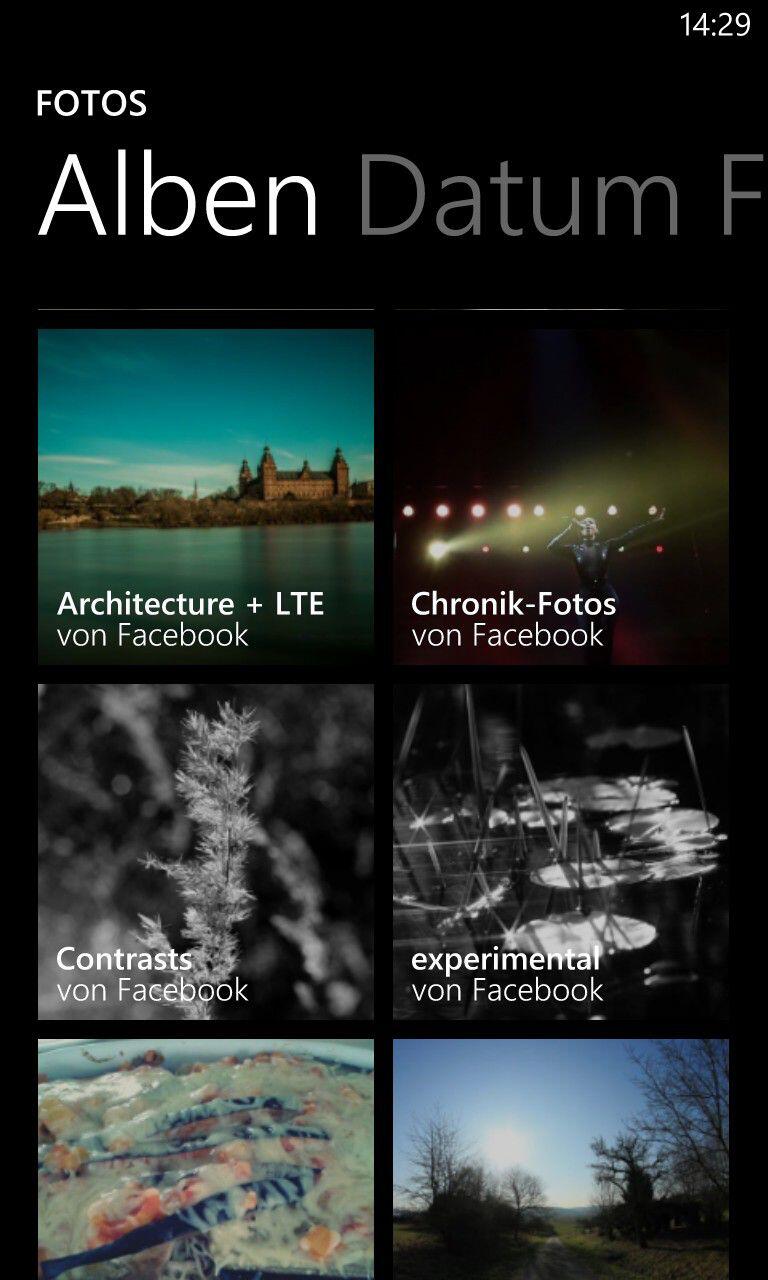Open the album with the sunny landscape photo
768x1280 pixels.
point(561,1159)
